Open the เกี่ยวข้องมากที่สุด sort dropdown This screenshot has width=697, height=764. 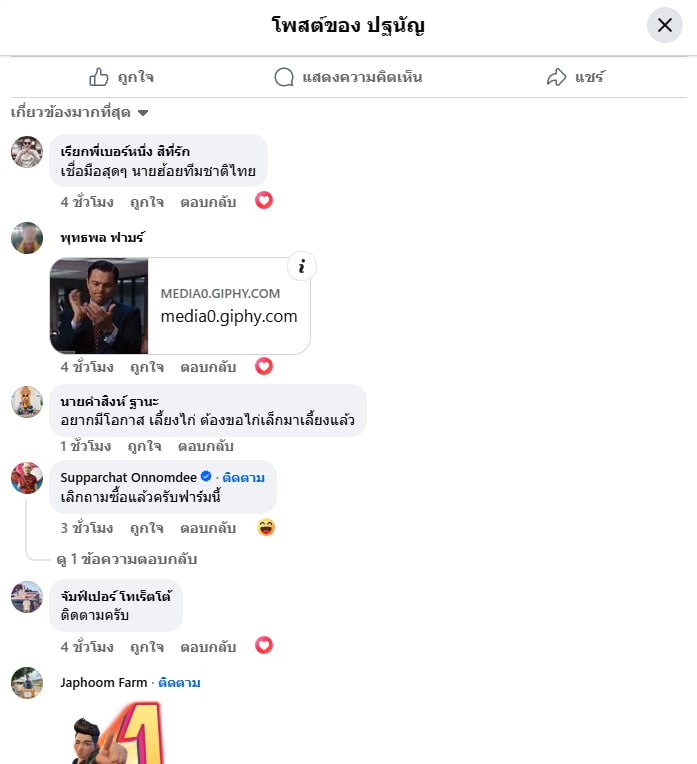click(x=80, y=112)
